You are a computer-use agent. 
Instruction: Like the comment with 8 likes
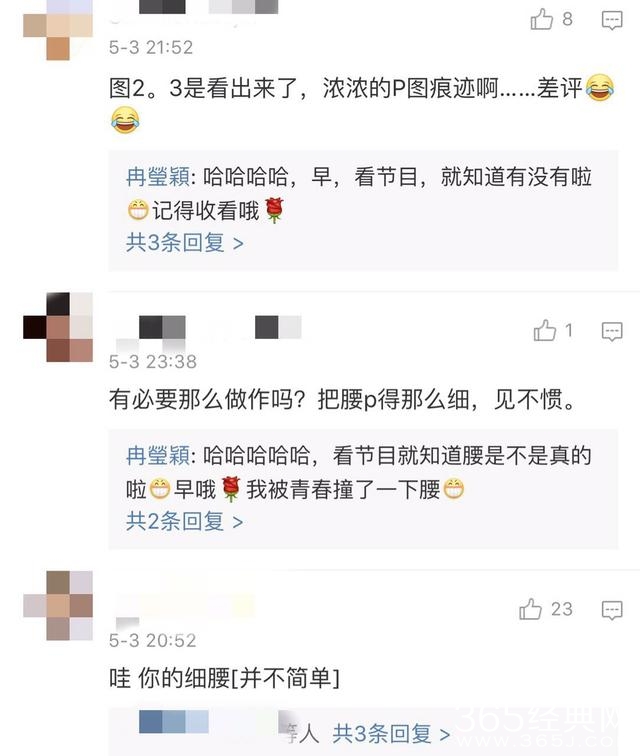(x=542, y=19)
